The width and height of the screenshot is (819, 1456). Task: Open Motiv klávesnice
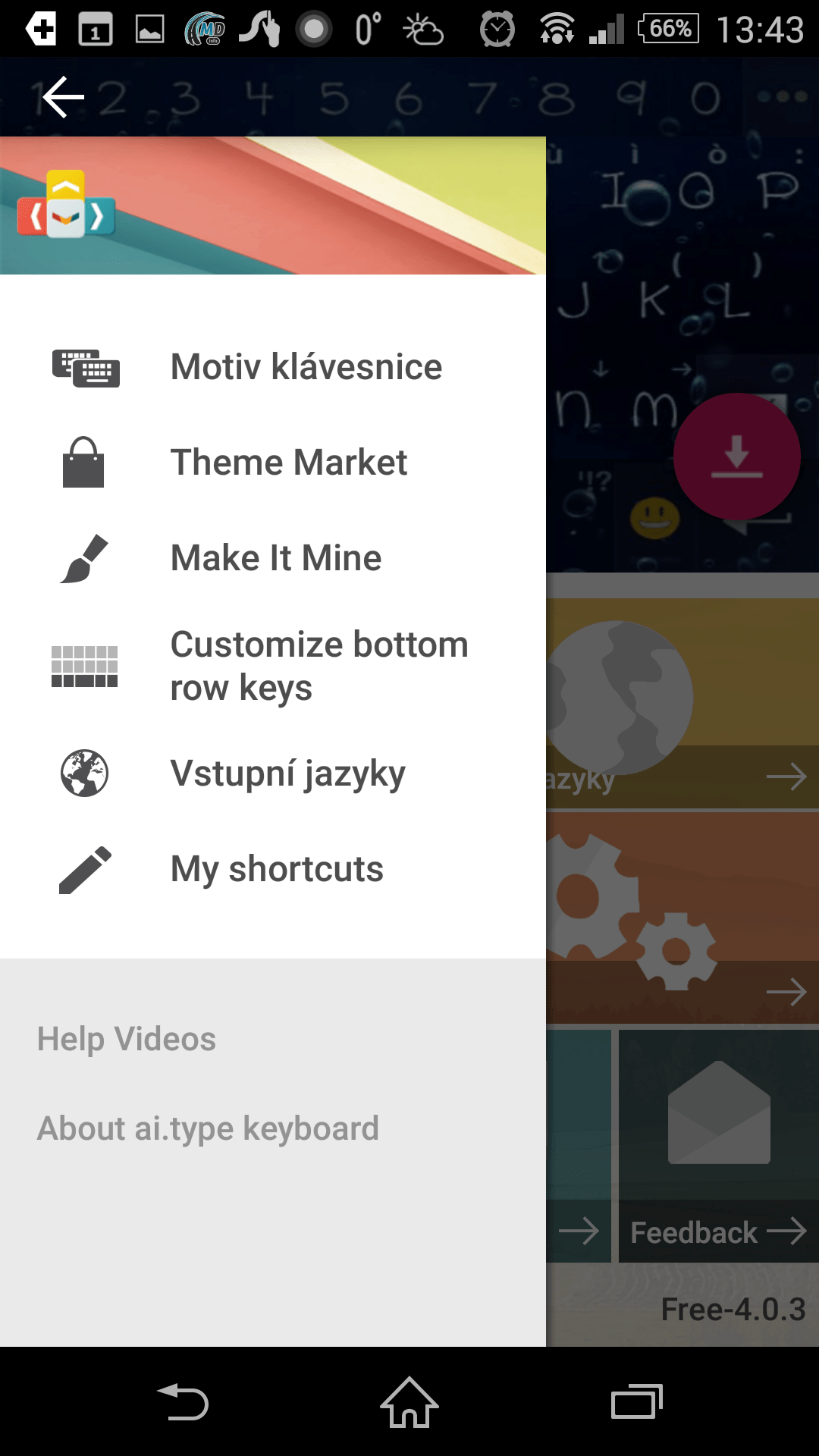pyautogui.click(x=273, y=367)
